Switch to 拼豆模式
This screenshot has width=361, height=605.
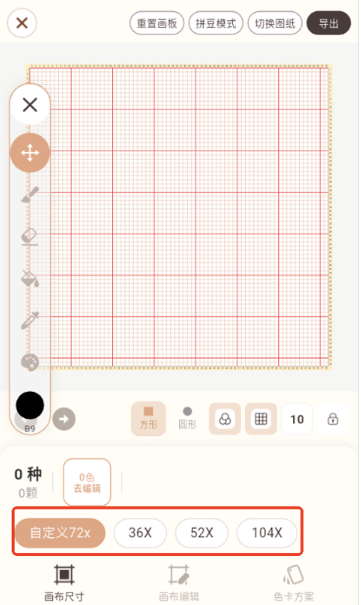click(216, 23)
